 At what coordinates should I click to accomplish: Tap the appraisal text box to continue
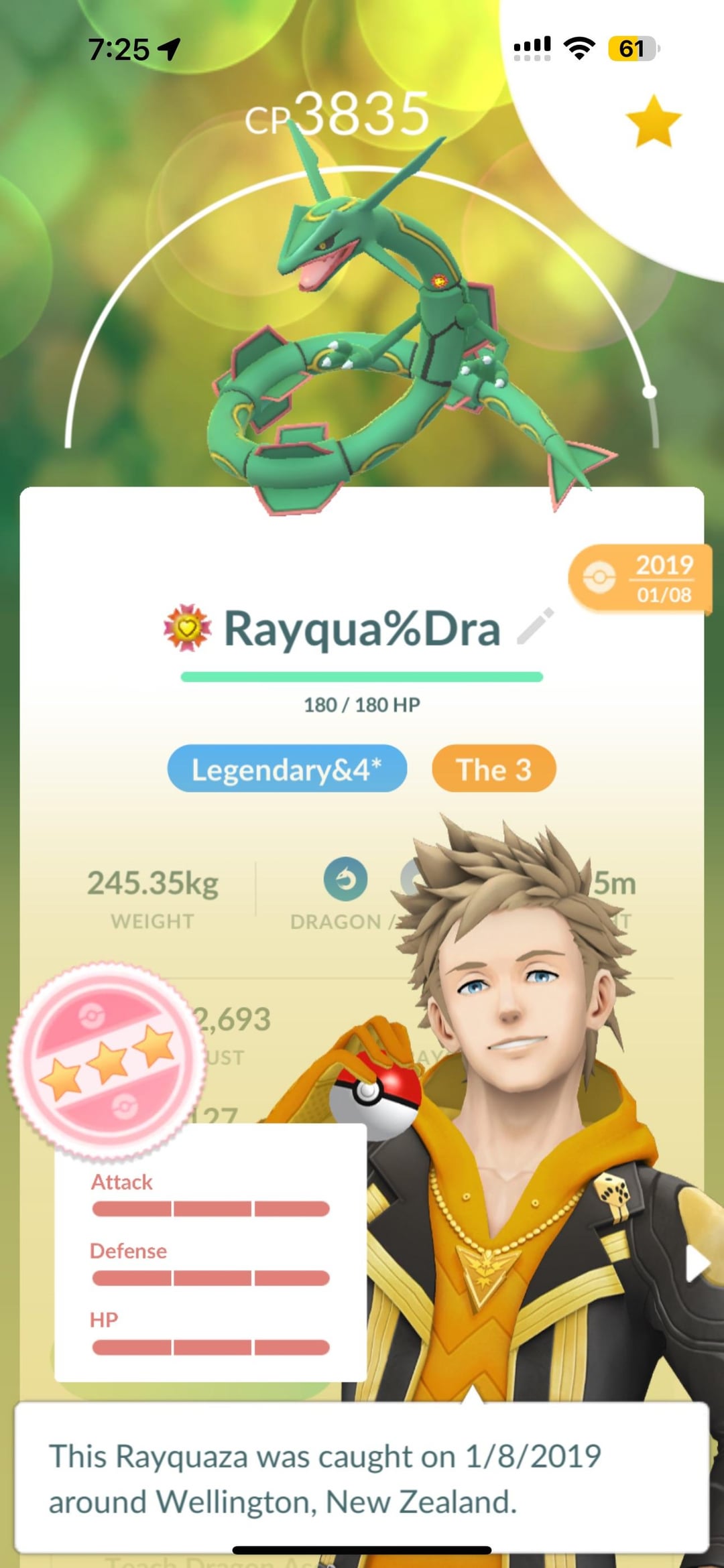(362, 1478)
